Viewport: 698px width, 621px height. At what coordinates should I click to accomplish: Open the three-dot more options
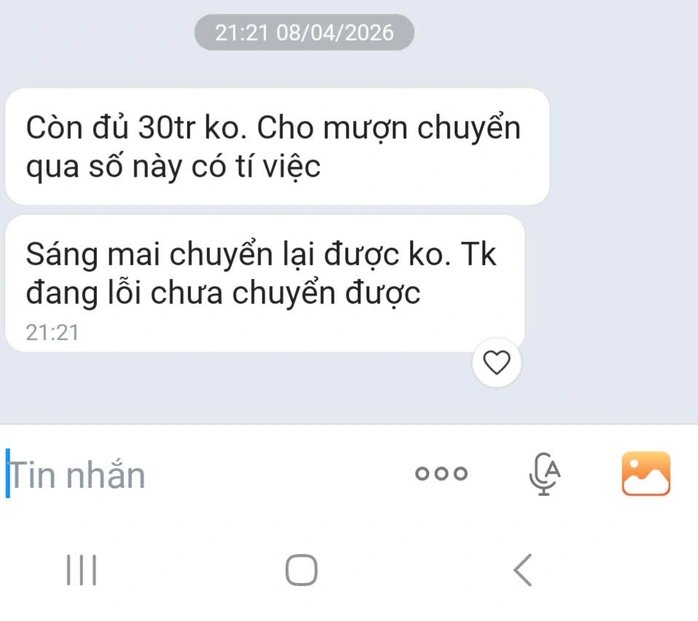tap(441, 474)
